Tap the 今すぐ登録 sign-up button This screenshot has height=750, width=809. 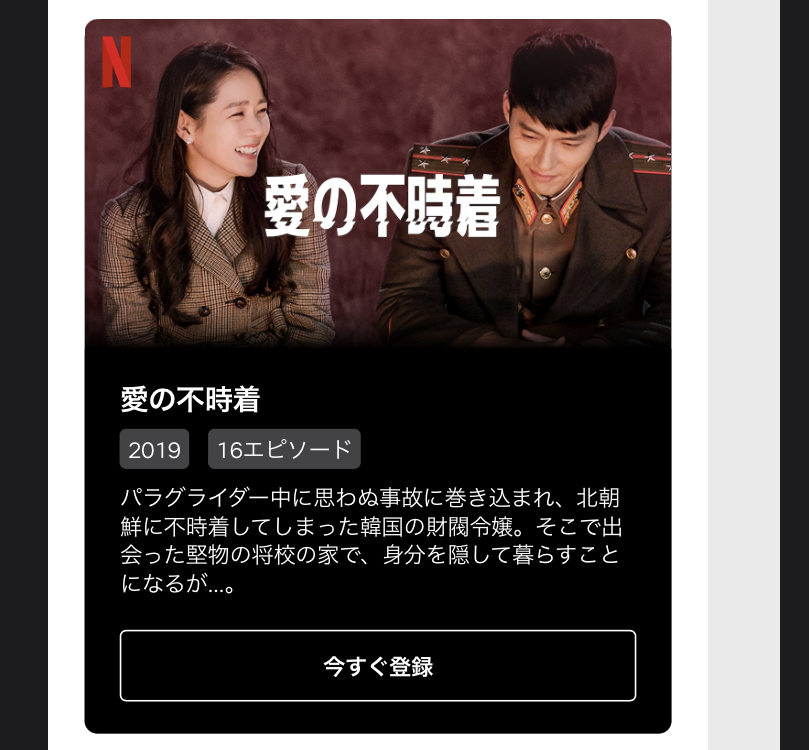[x=378, y=666]
